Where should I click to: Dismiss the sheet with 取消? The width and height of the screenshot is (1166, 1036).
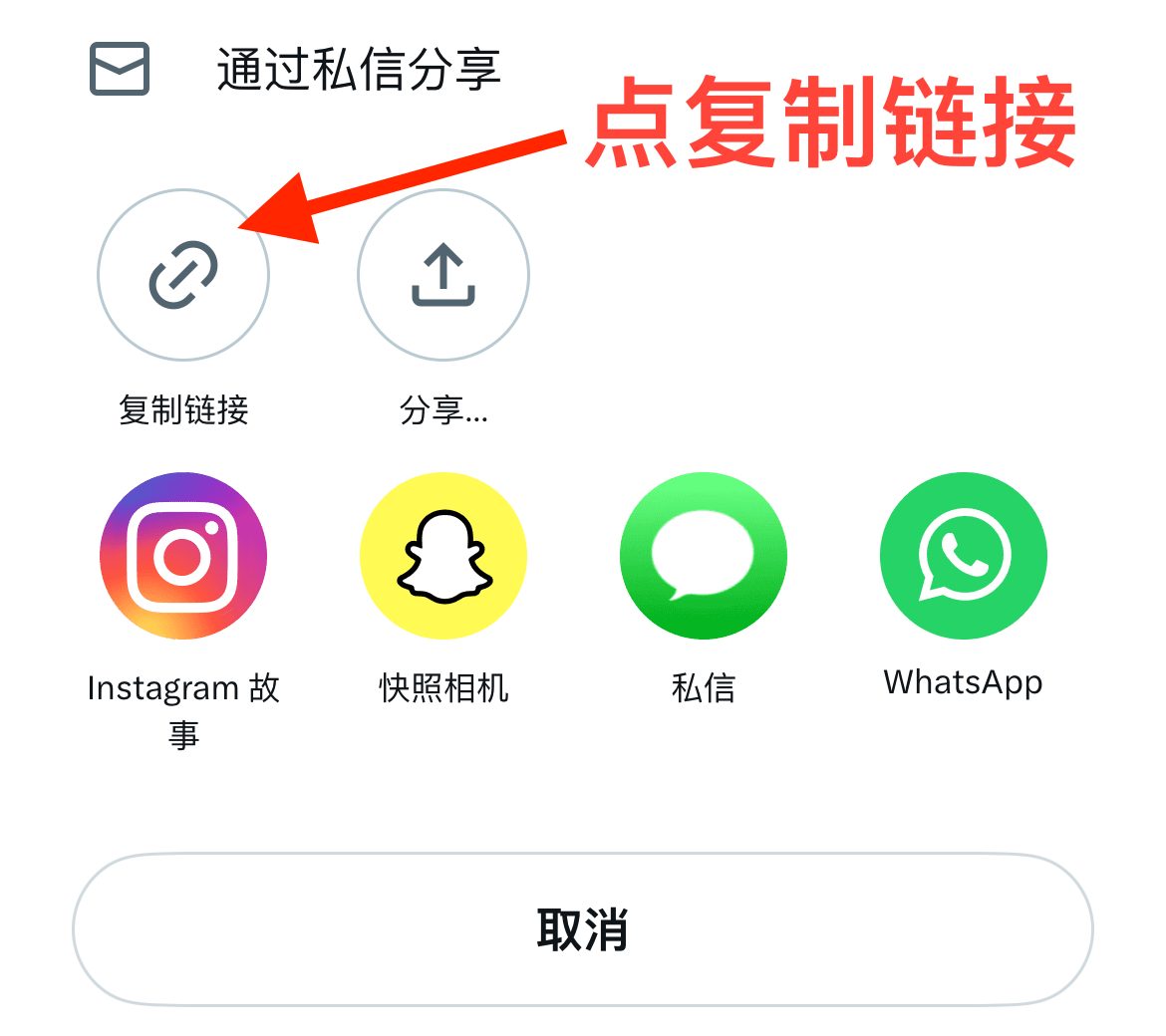(583, 929)
